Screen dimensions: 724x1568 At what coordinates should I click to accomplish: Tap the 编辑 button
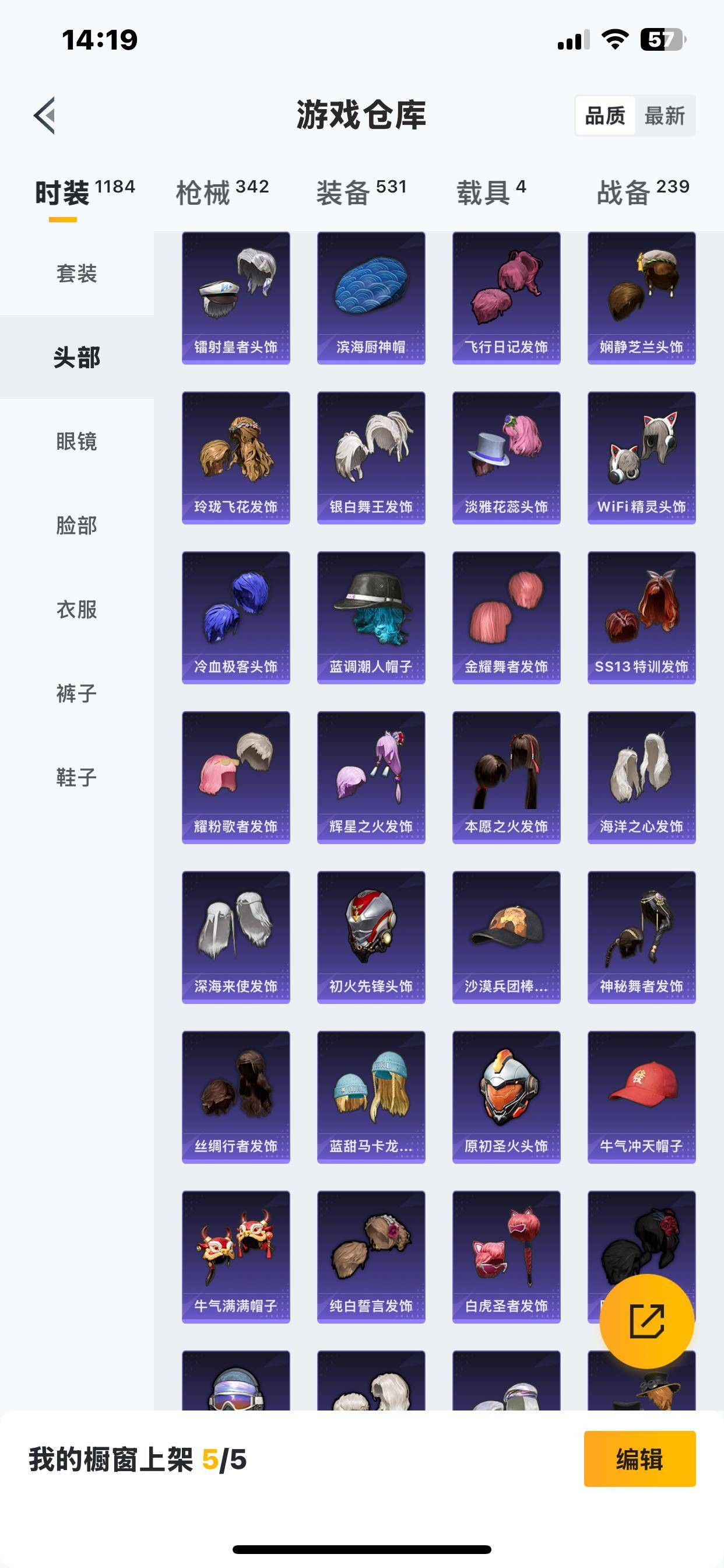639,1459
